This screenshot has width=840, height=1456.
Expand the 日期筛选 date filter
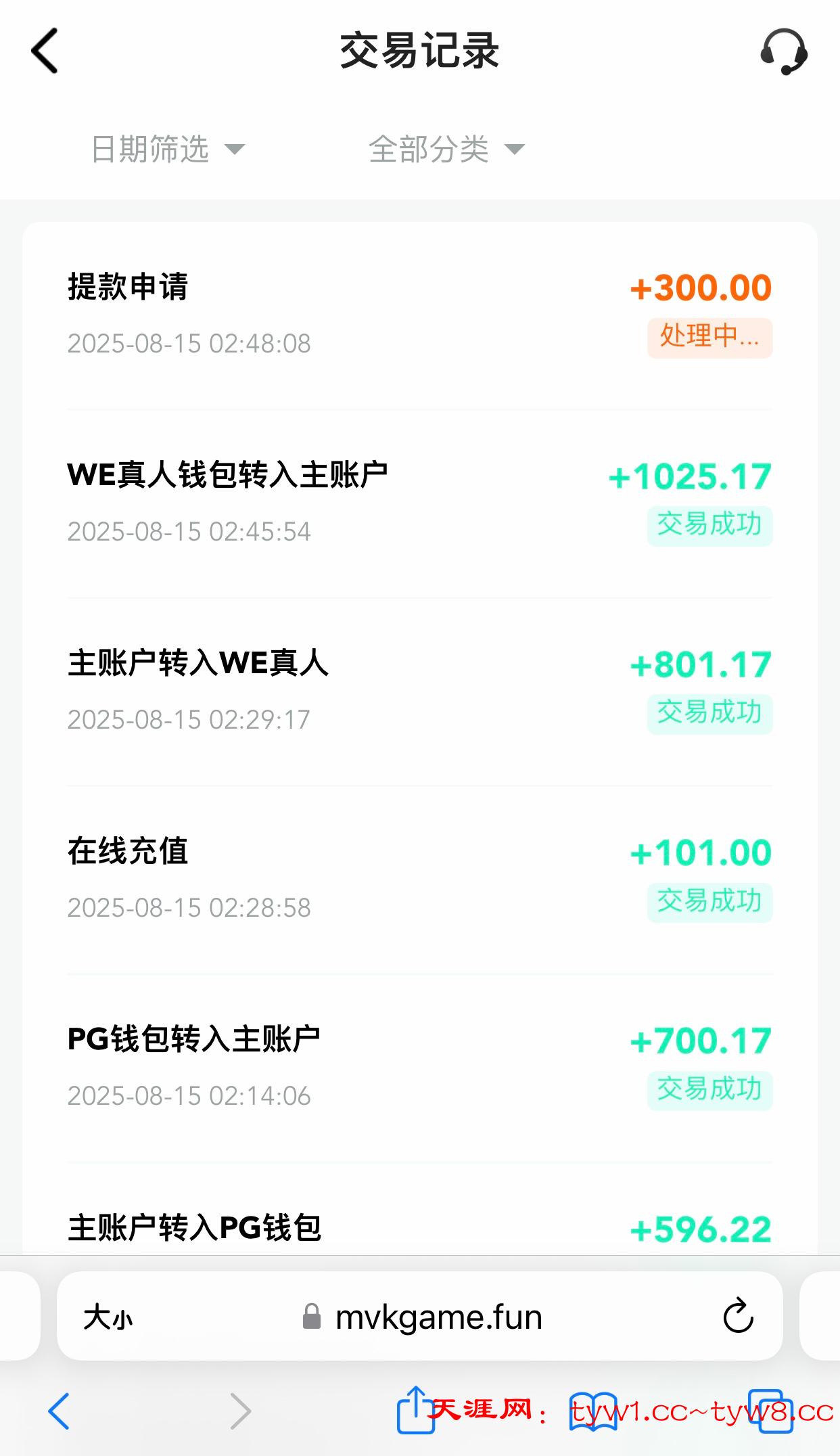click(167, 149)
